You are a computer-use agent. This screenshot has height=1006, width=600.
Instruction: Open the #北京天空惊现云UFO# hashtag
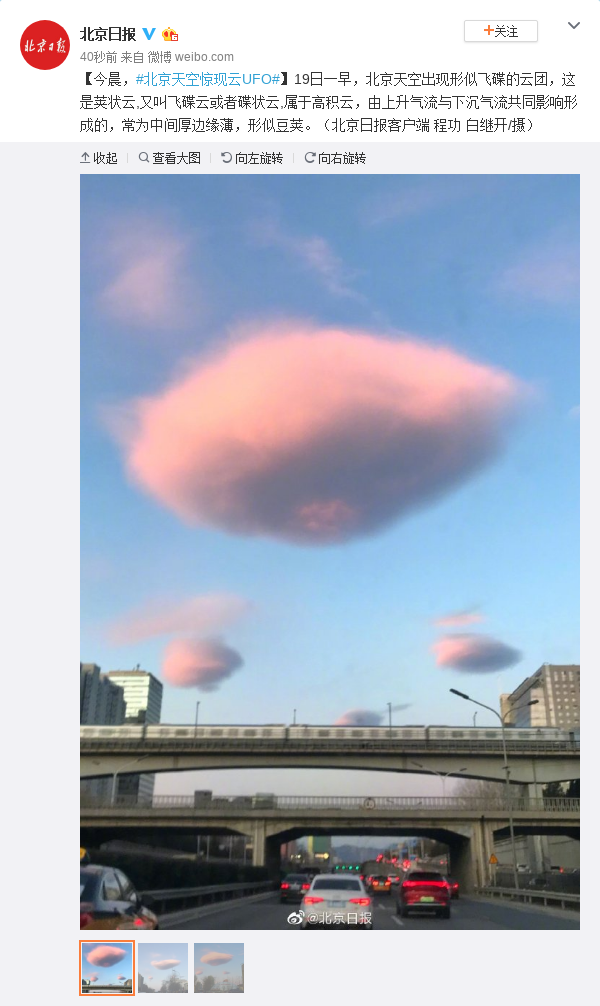coord(209,80)
